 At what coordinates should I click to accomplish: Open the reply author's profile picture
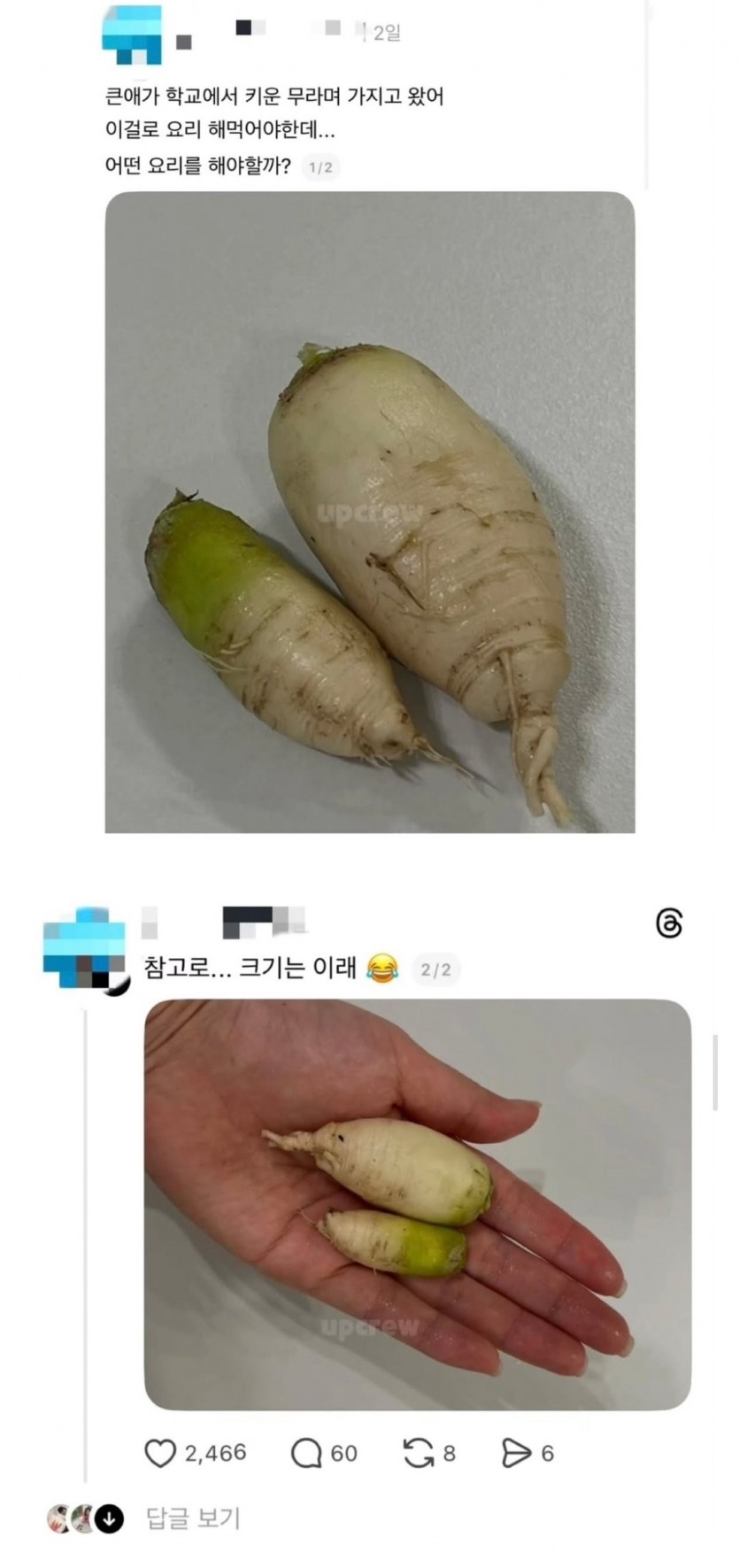tap(84, 946)
